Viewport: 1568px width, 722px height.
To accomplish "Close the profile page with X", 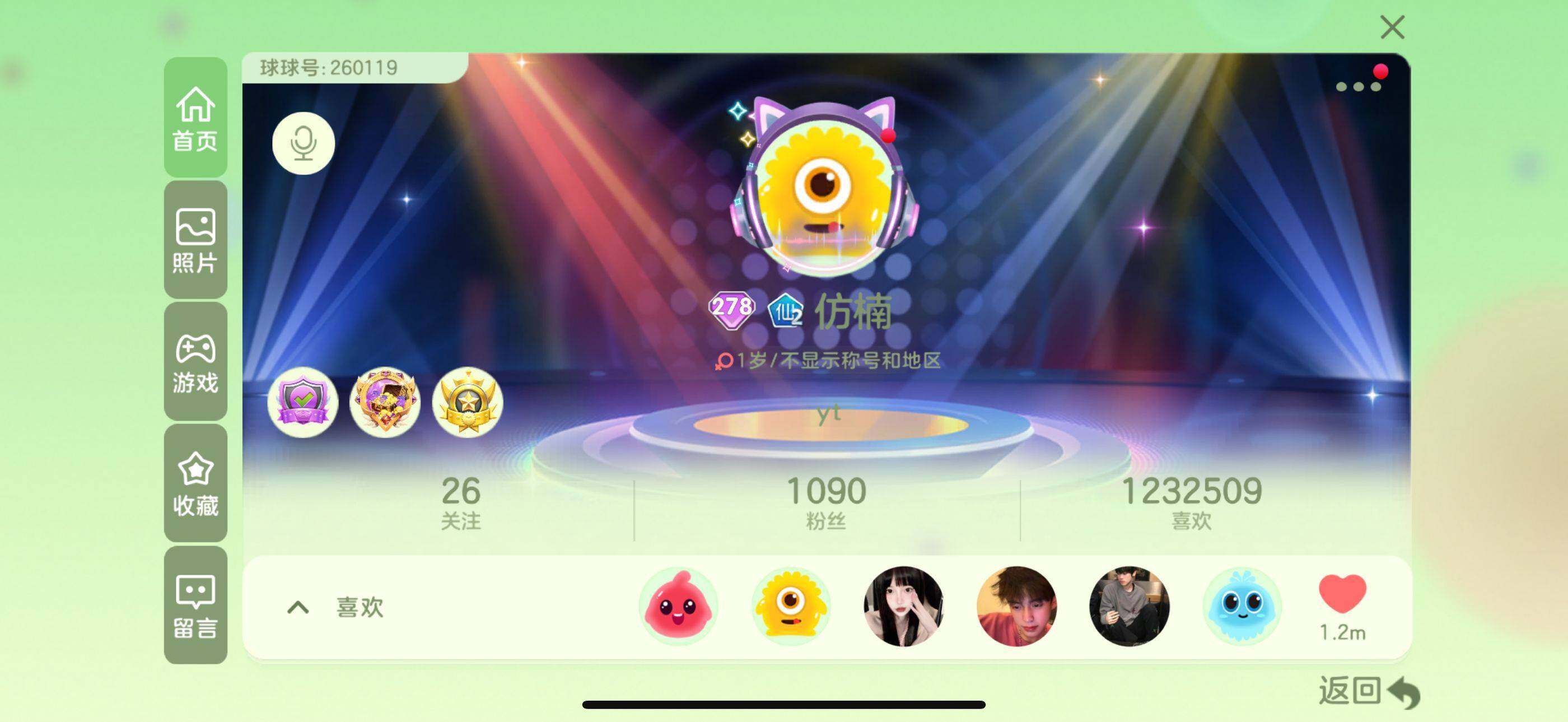I will 1392,27.
